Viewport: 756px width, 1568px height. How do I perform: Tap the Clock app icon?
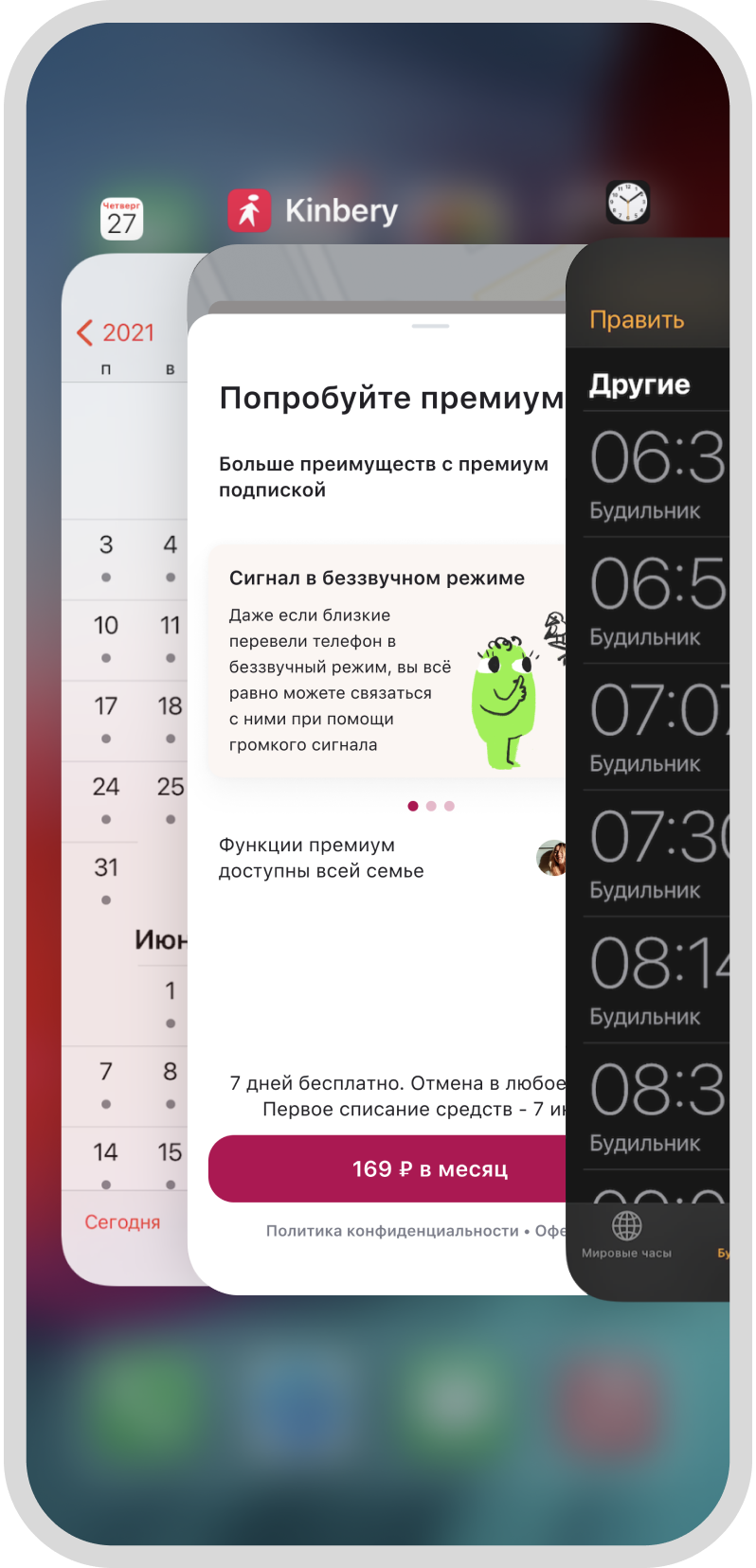click(x=627, y=202)
